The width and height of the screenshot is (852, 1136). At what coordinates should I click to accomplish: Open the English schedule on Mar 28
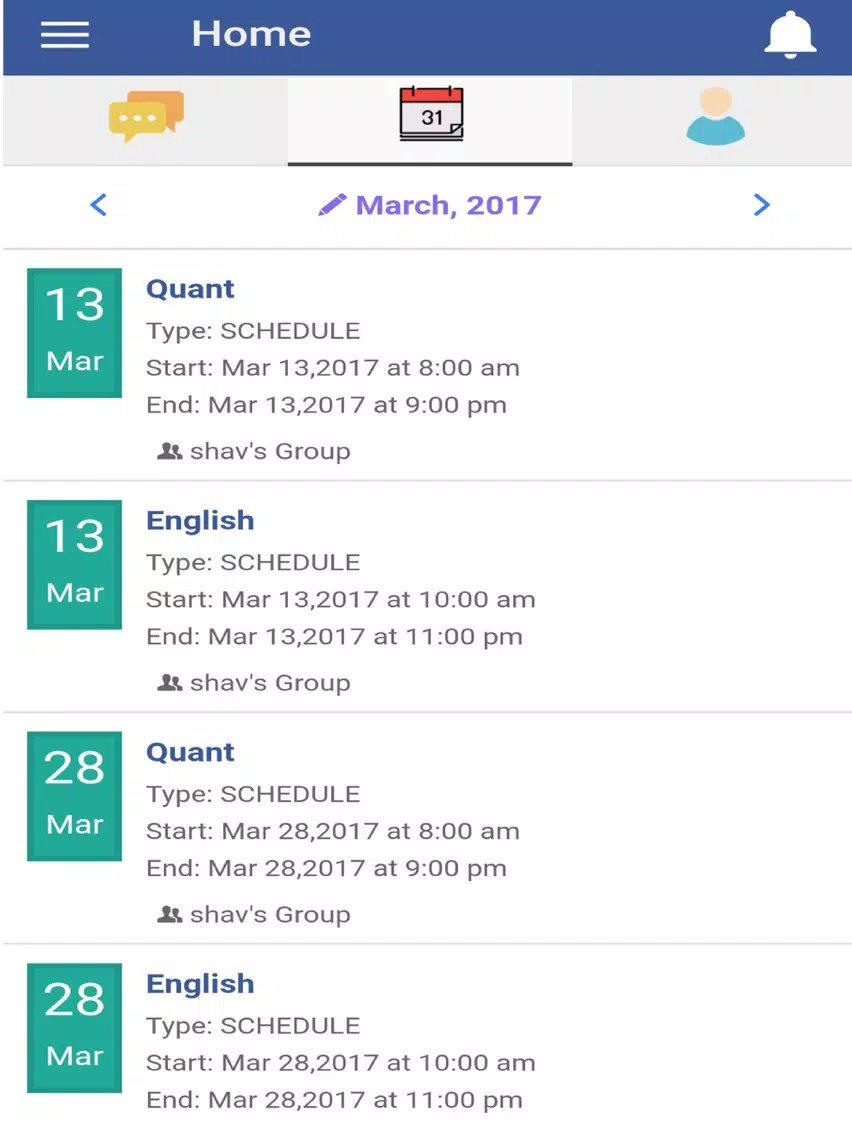pyautogui.click(x=427, y=1041)
